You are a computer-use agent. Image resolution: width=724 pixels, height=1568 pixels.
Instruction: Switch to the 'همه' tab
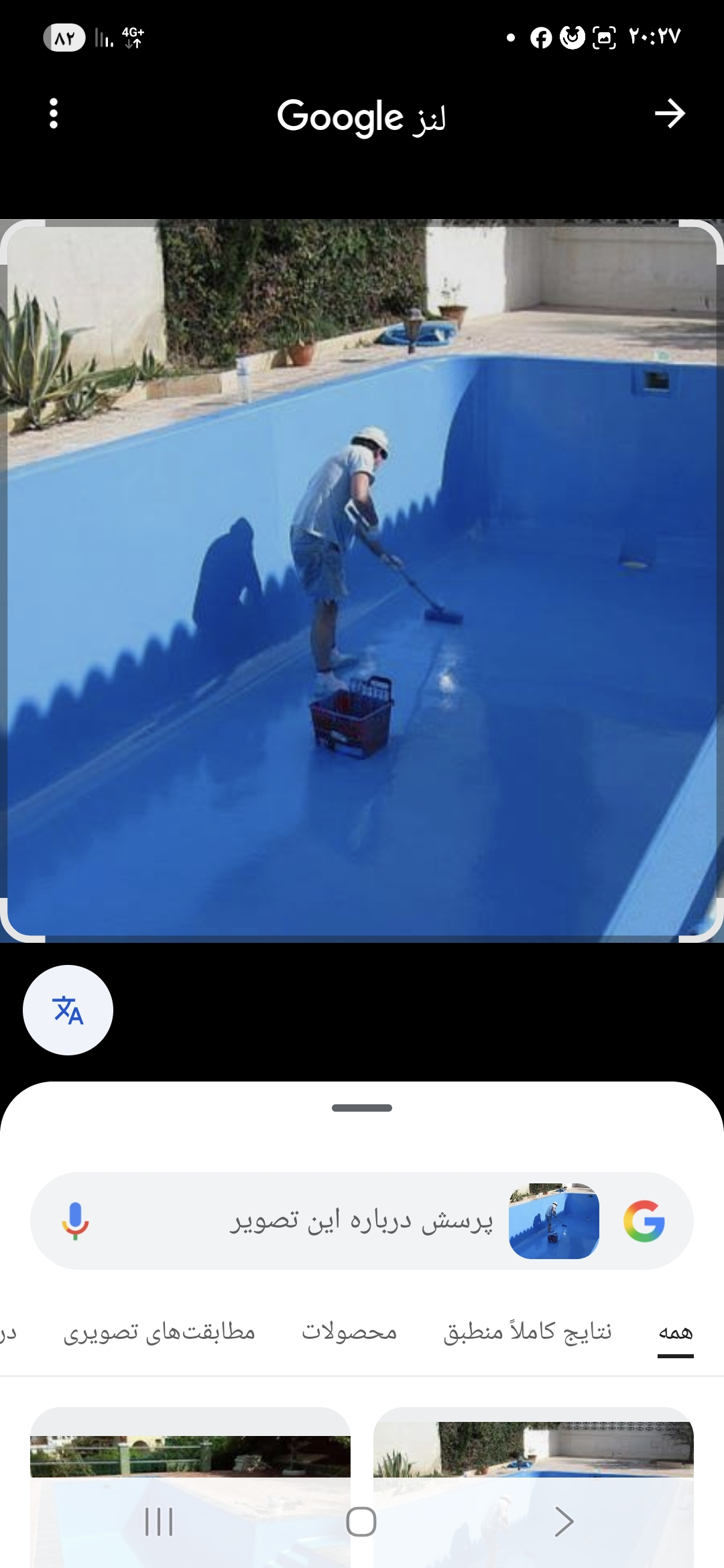[675, 1332]
